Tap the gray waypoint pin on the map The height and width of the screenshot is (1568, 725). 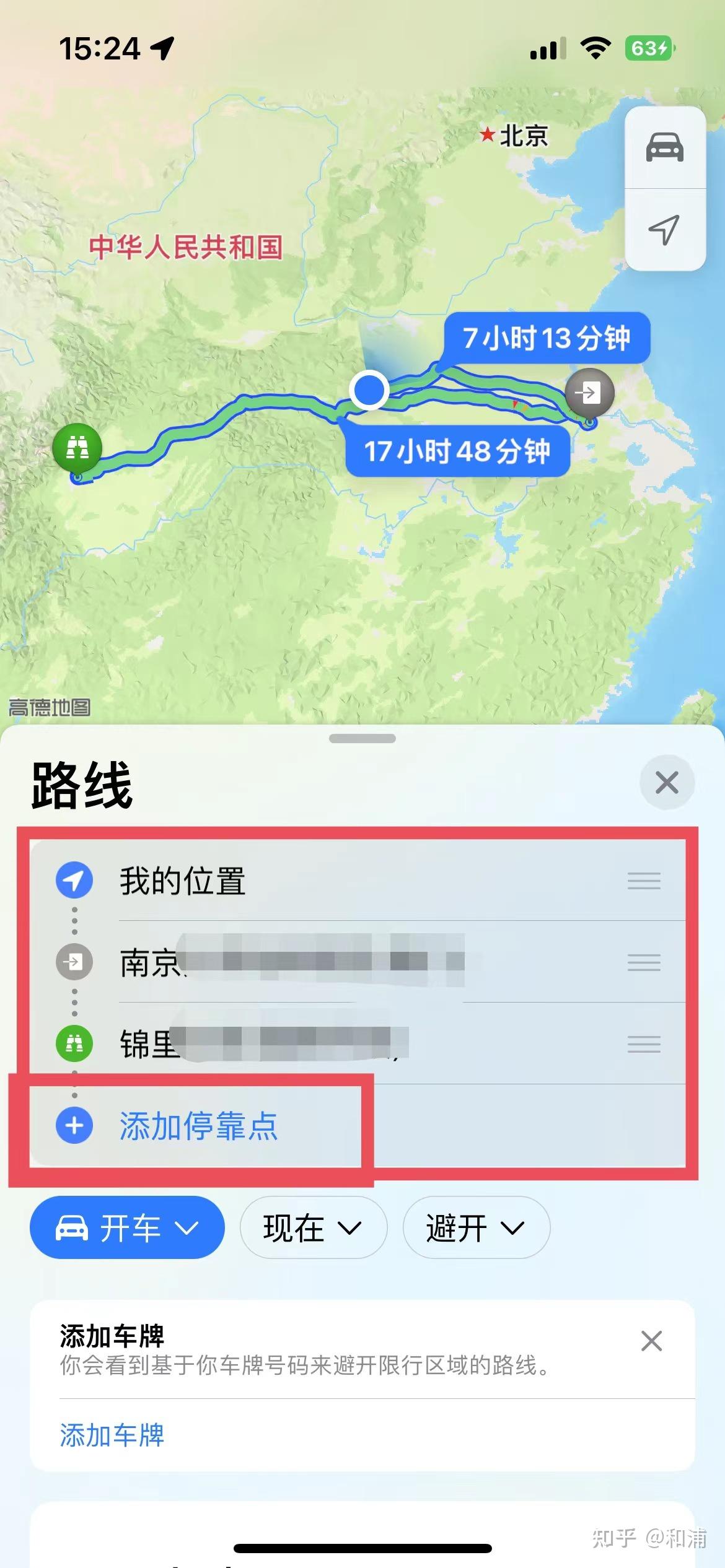[x=589, y=393]
